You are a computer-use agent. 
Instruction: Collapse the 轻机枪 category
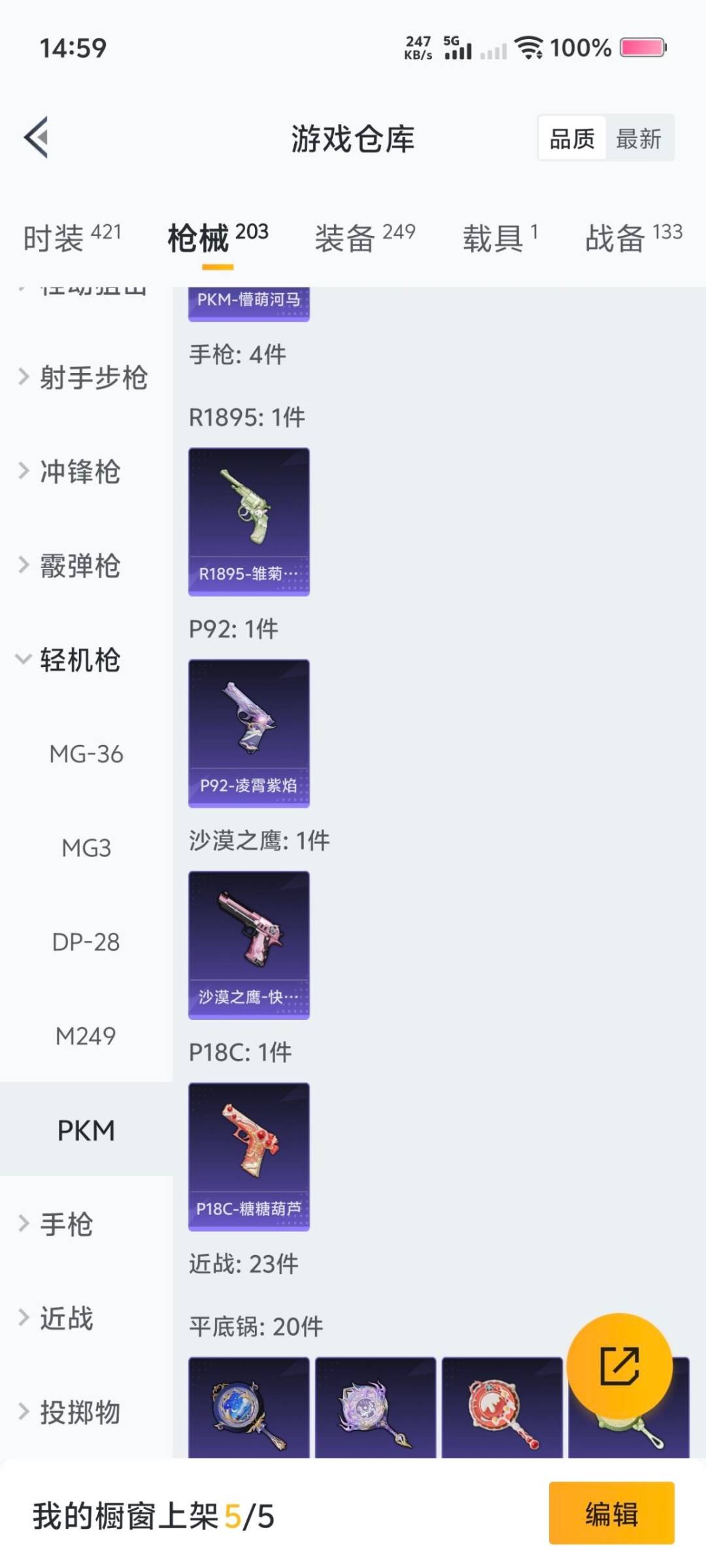pos(78,660)
